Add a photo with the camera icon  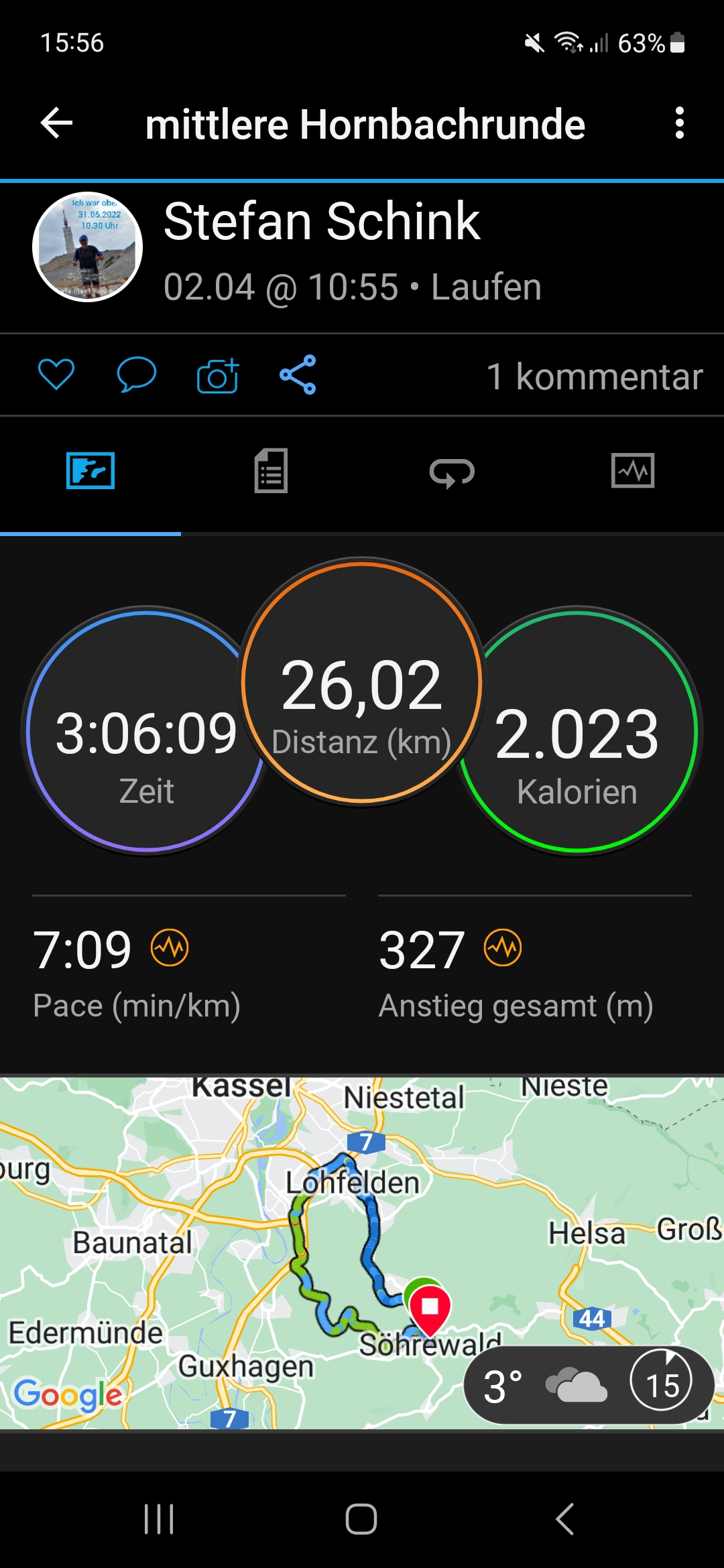tap(217, 375)
